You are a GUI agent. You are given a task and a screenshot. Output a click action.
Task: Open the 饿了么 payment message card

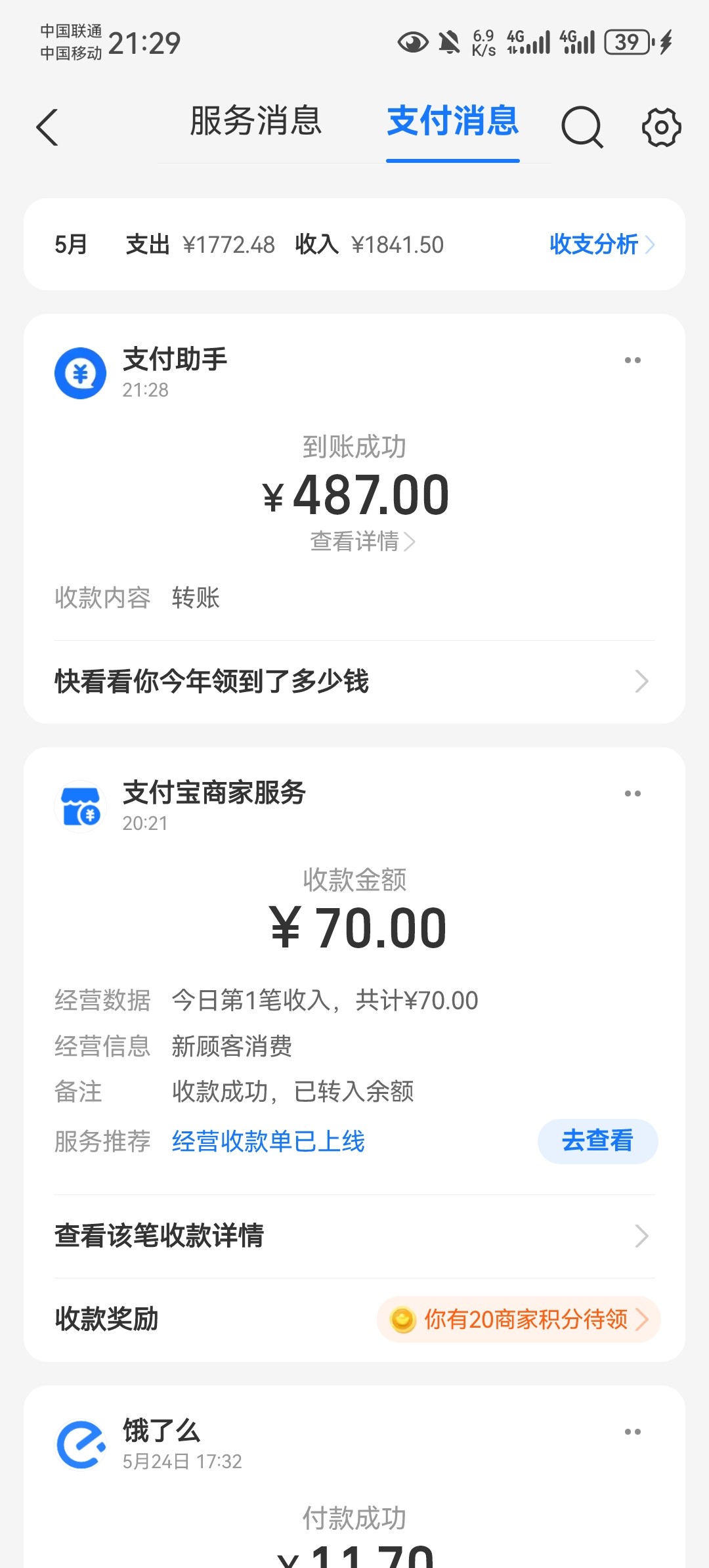[354, 1477]
